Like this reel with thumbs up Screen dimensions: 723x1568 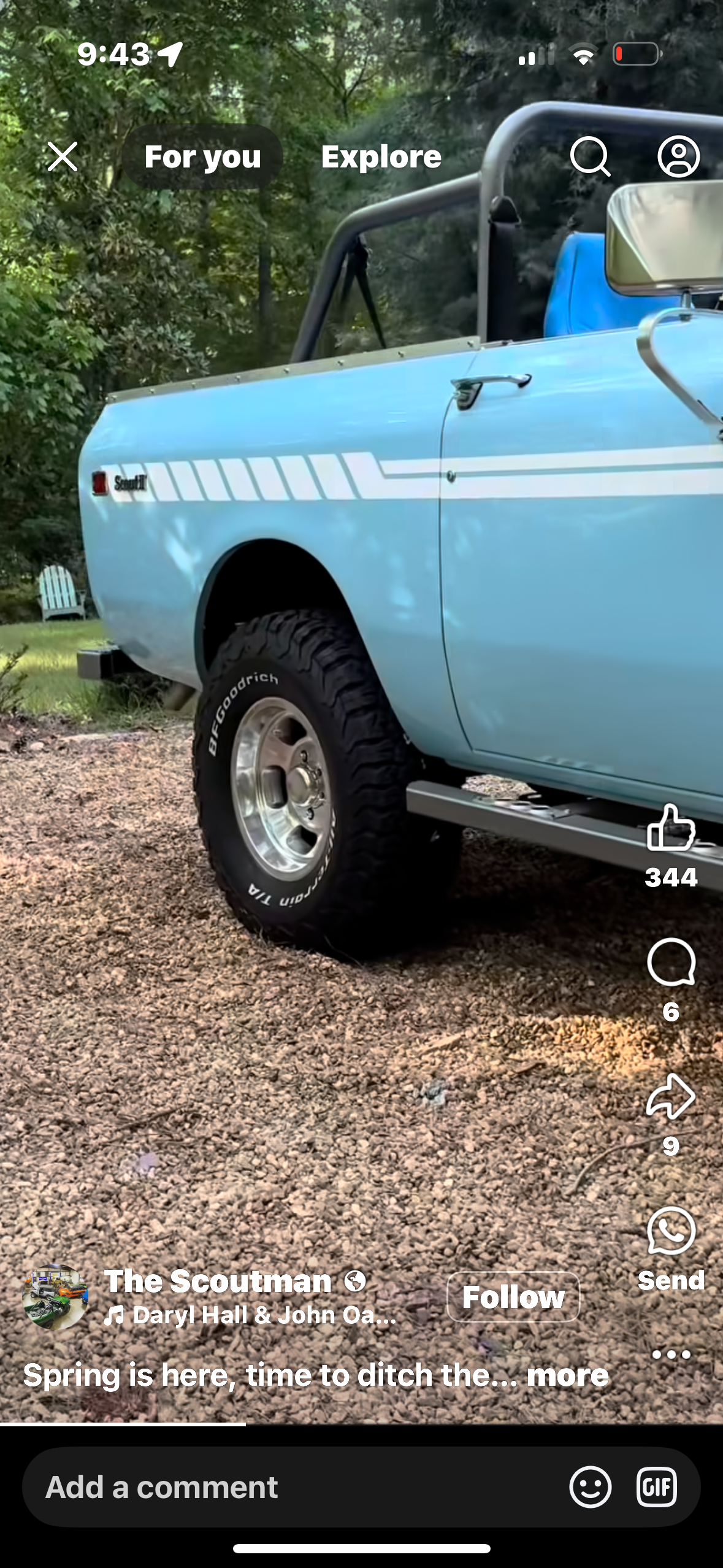point(671,828)
